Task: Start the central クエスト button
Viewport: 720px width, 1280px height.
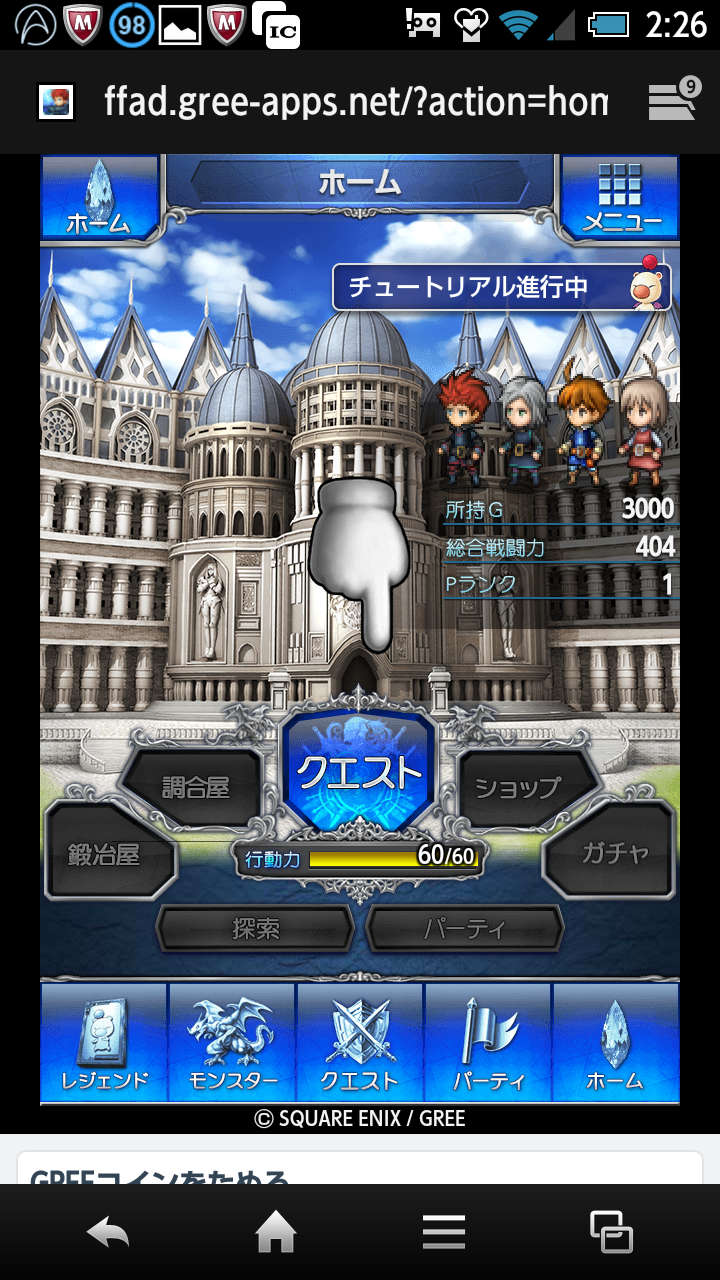Action: [359, 772]
